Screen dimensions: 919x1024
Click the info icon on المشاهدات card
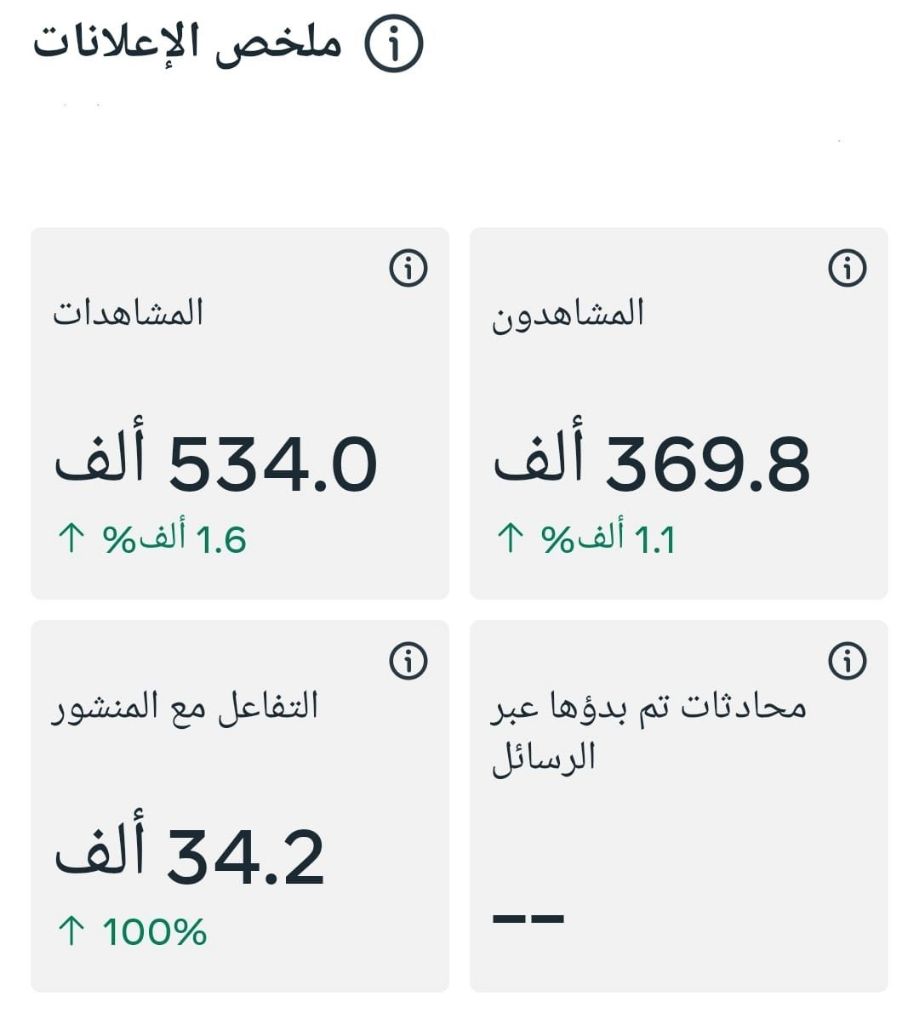point(408,267)
